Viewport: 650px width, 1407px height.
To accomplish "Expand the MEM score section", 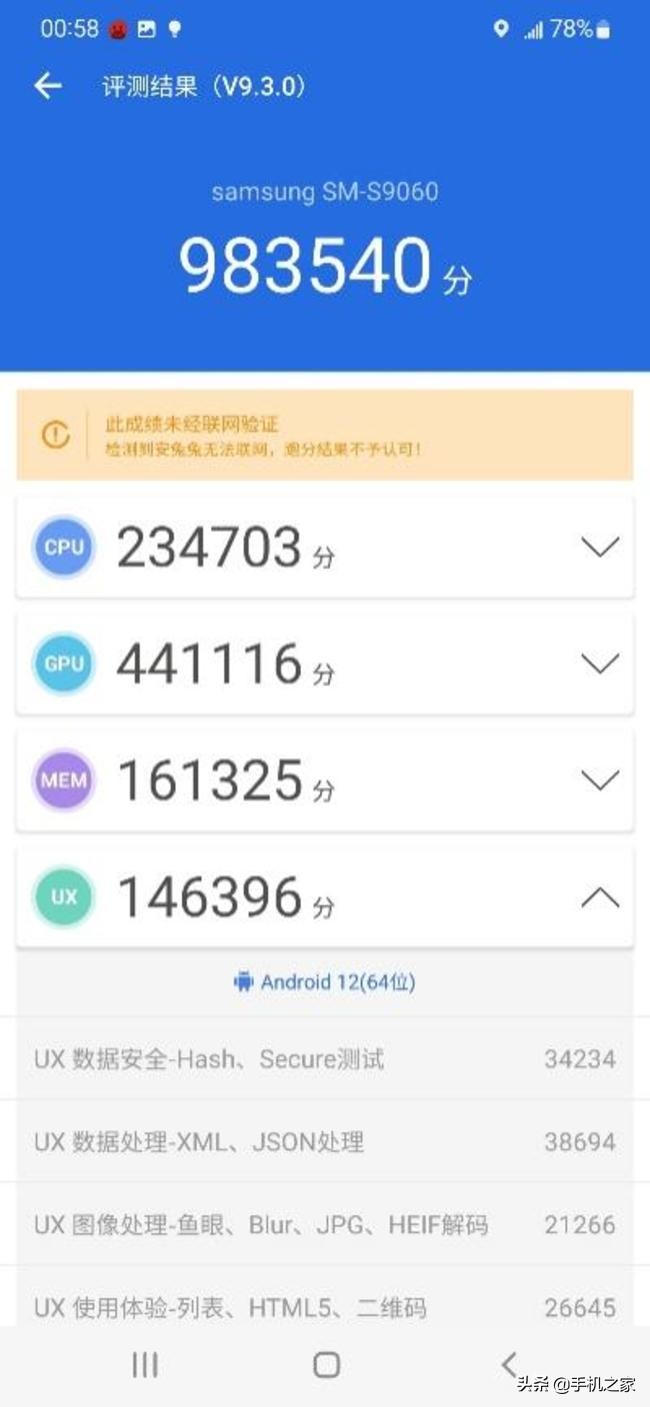I will click(600, 780).
